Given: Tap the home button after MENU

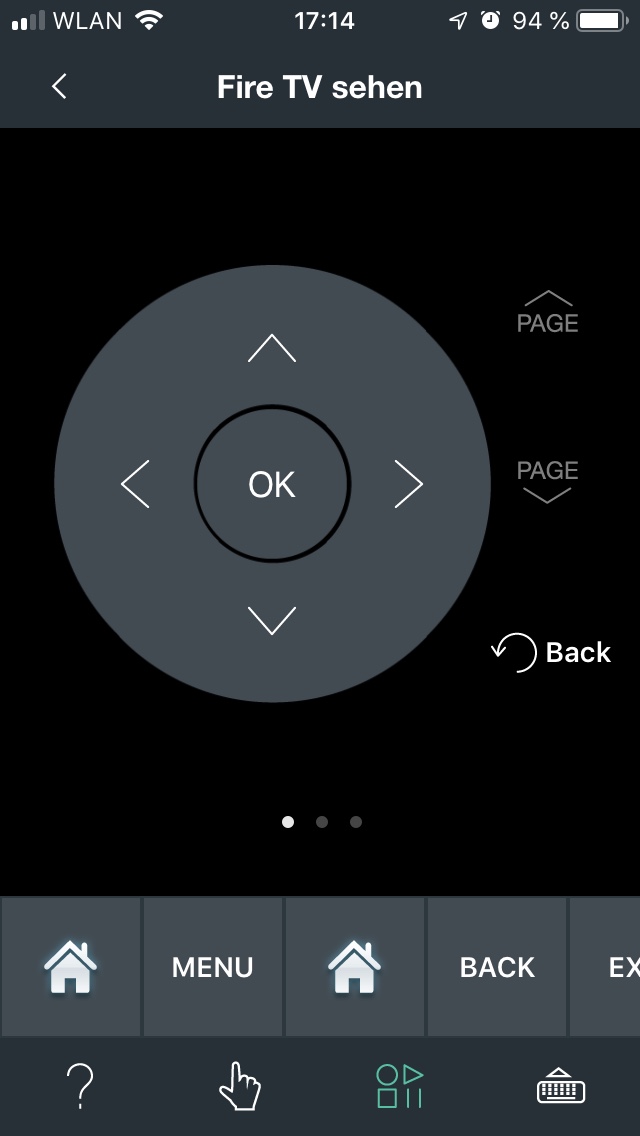Looking at the screenshot, I should tap(355, 967).
